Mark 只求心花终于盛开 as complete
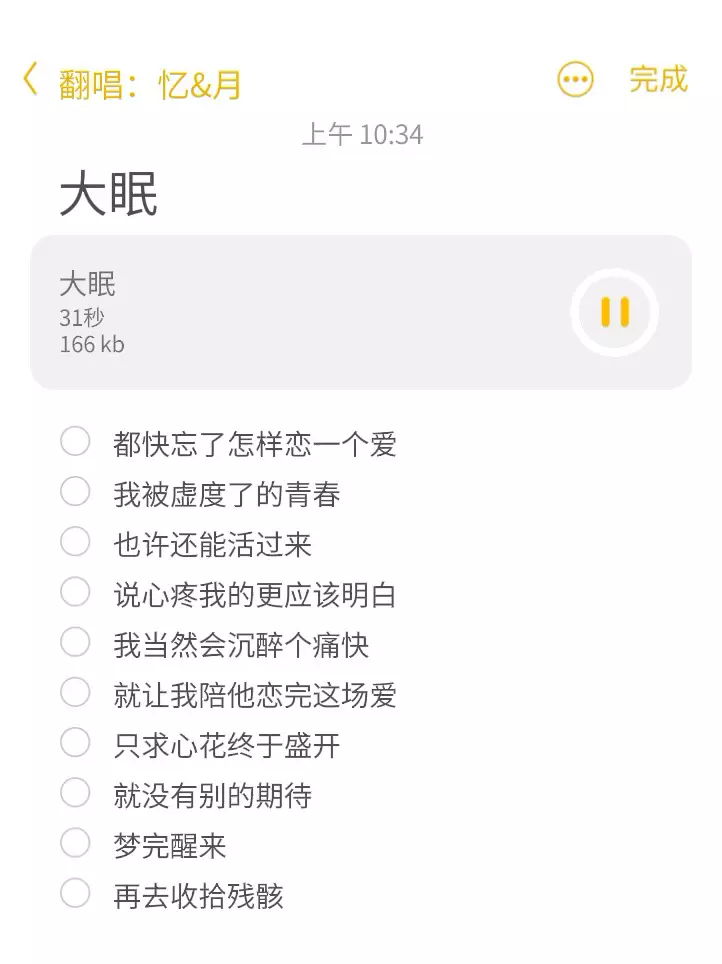The image size is (722, 964). click(x=75, y=743)
